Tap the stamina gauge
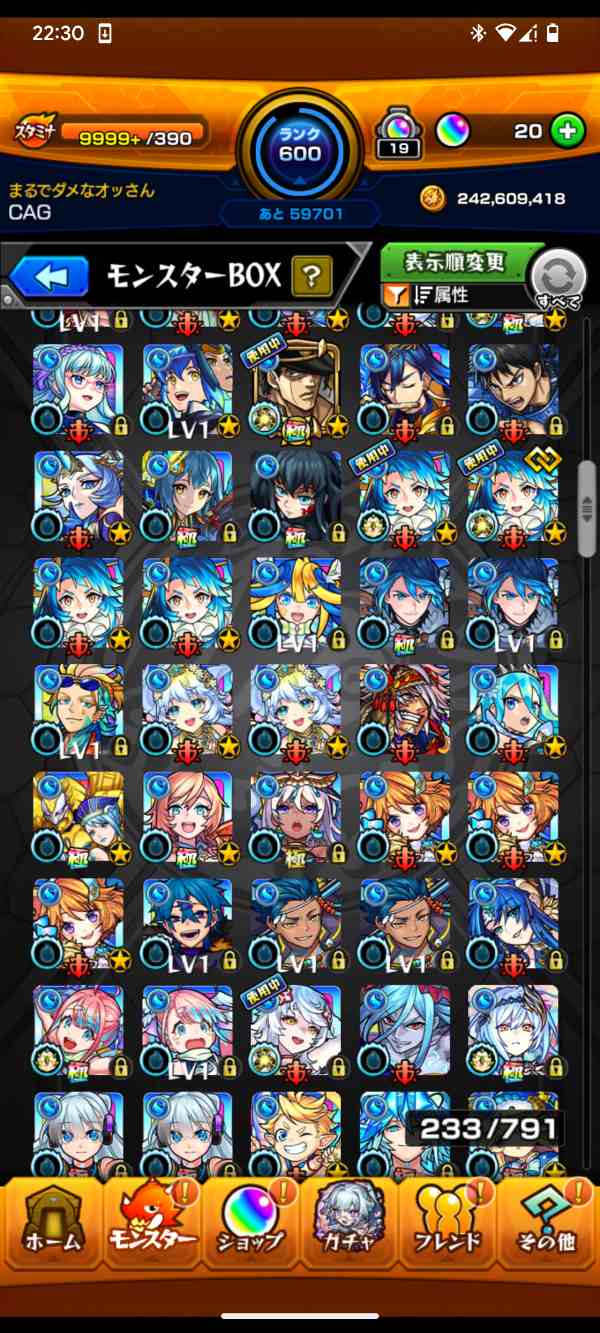The width and height of the screenshot is (600, 1333). click(130, 137)
